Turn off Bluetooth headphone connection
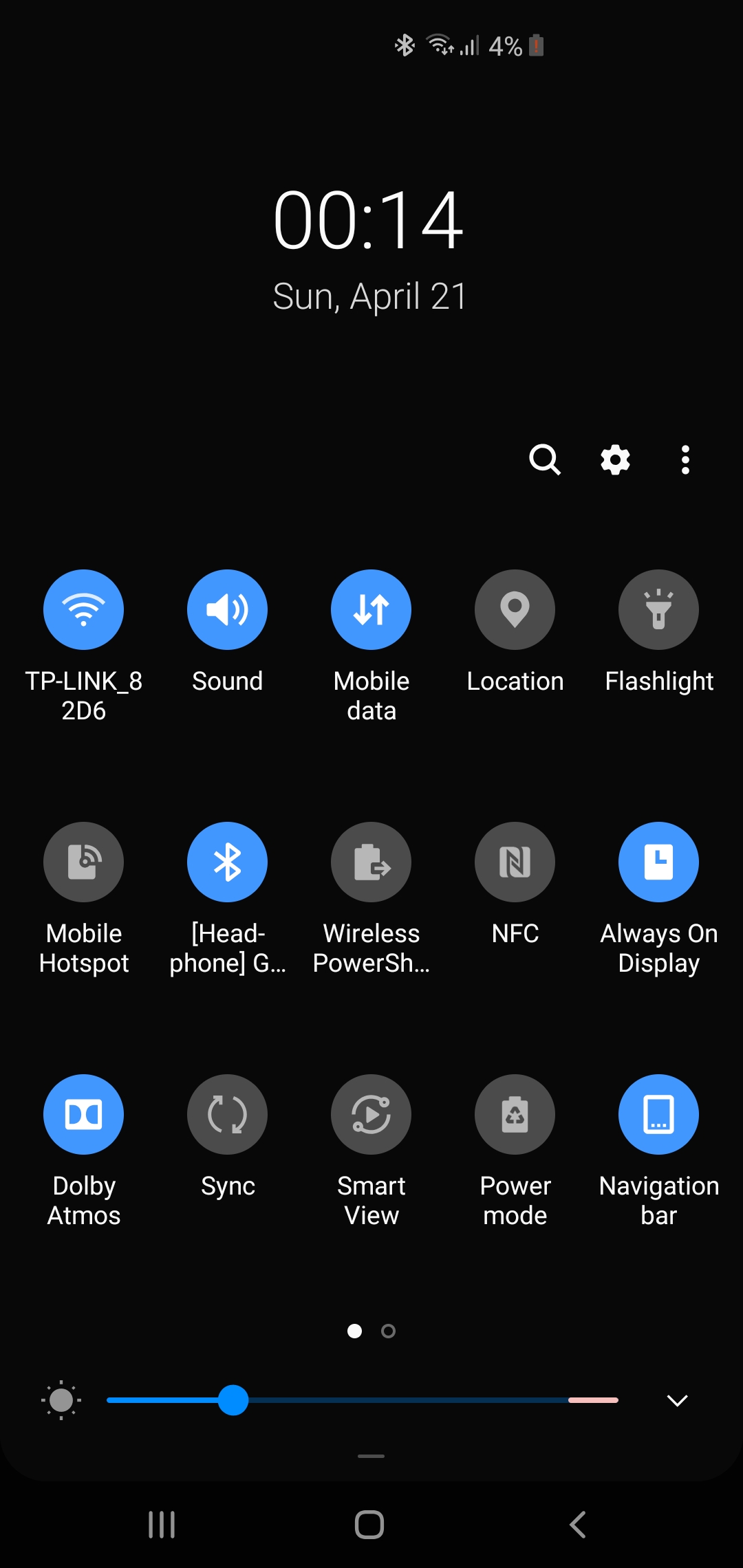Image resolution: width=743 pixels, height=1568 pixels. click(x=227, y=862)
